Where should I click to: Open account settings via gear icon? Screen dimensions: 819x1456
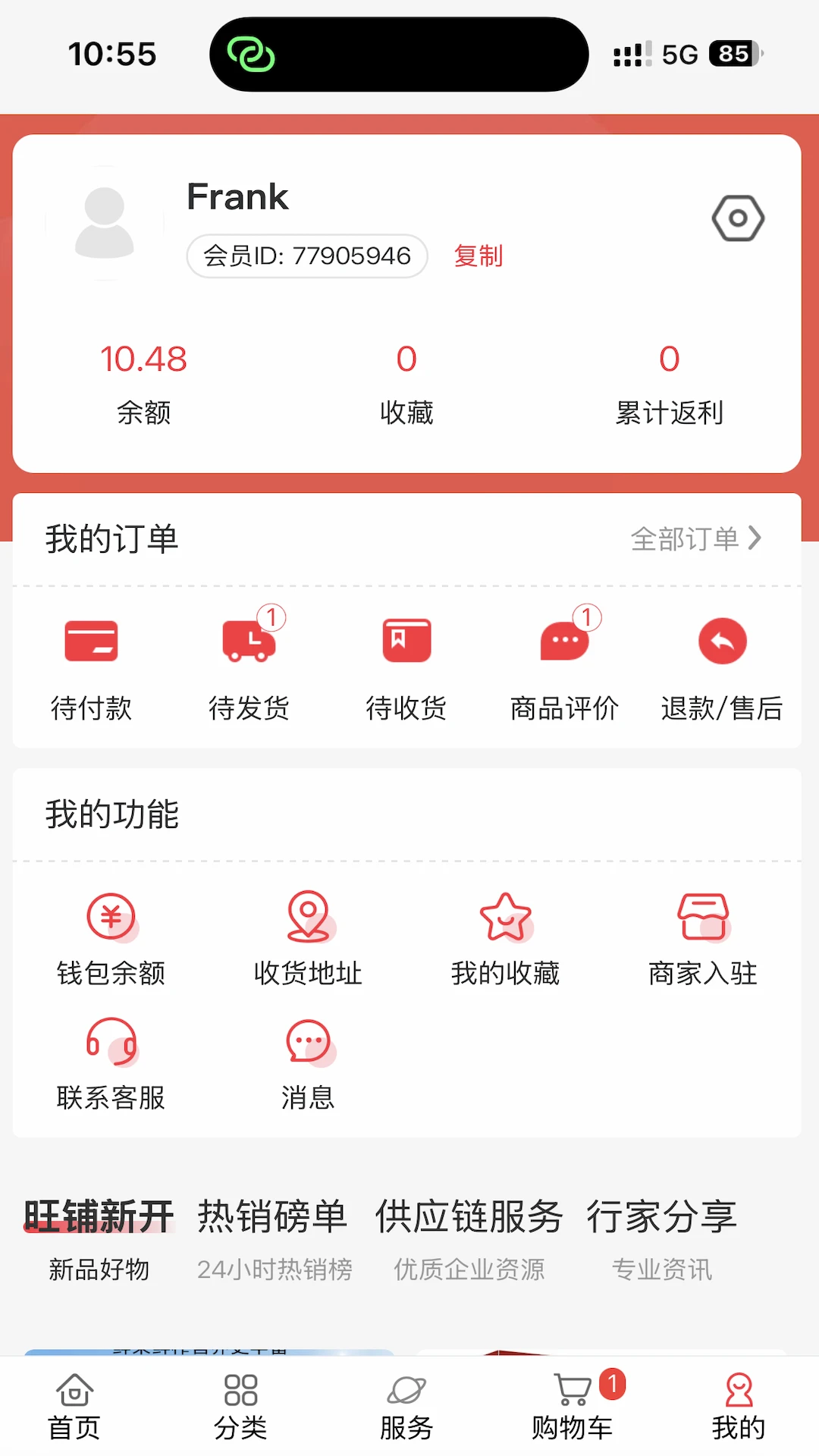[x=738, y=218]
